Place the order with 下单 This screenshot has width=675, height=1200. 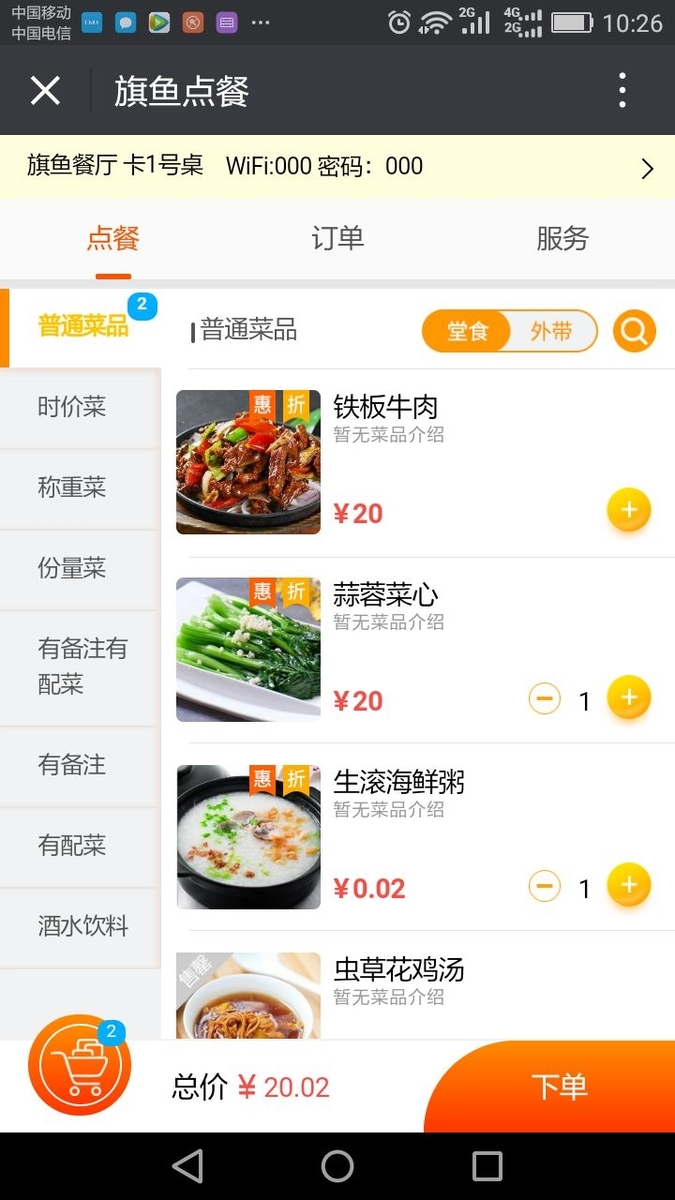point(558,1087)
